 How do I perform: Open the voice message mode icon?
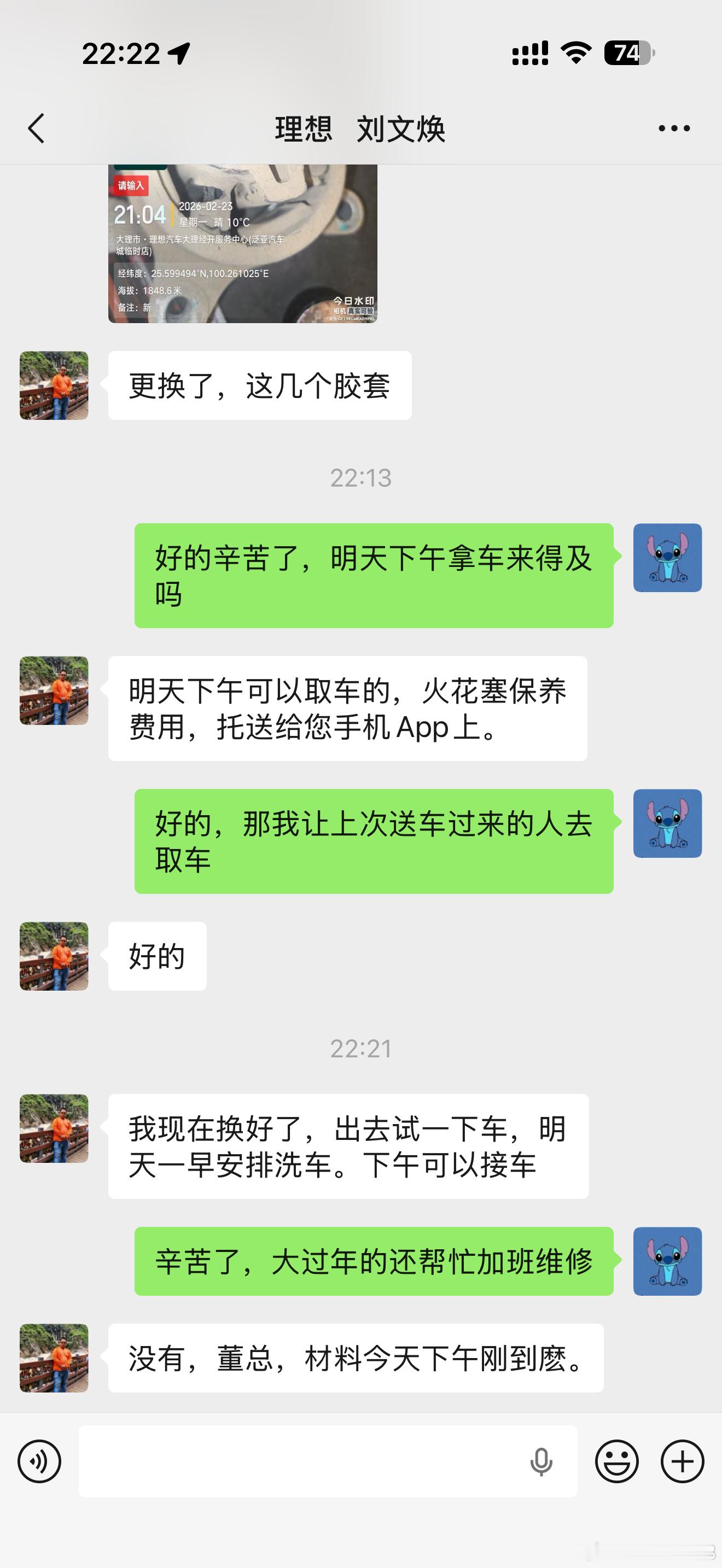point(39,1462)
